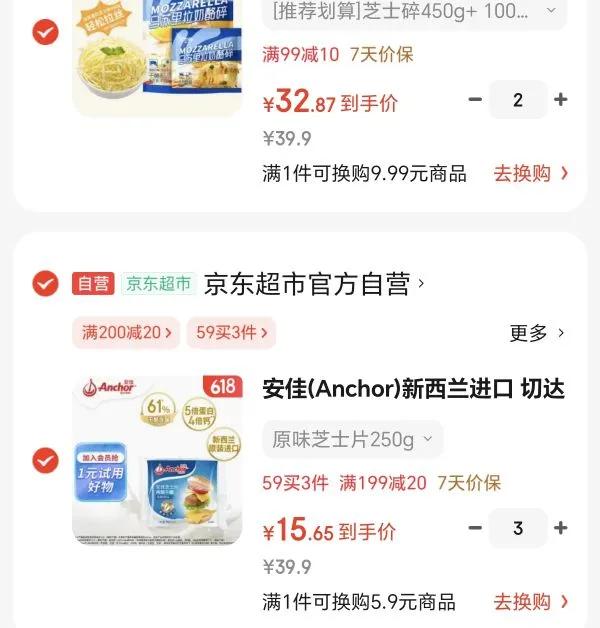The height and width of the screenshot is (628, 600).
Task: Decrease Anchor cheese quantity with minus button
Action: (x=475, y=528)
